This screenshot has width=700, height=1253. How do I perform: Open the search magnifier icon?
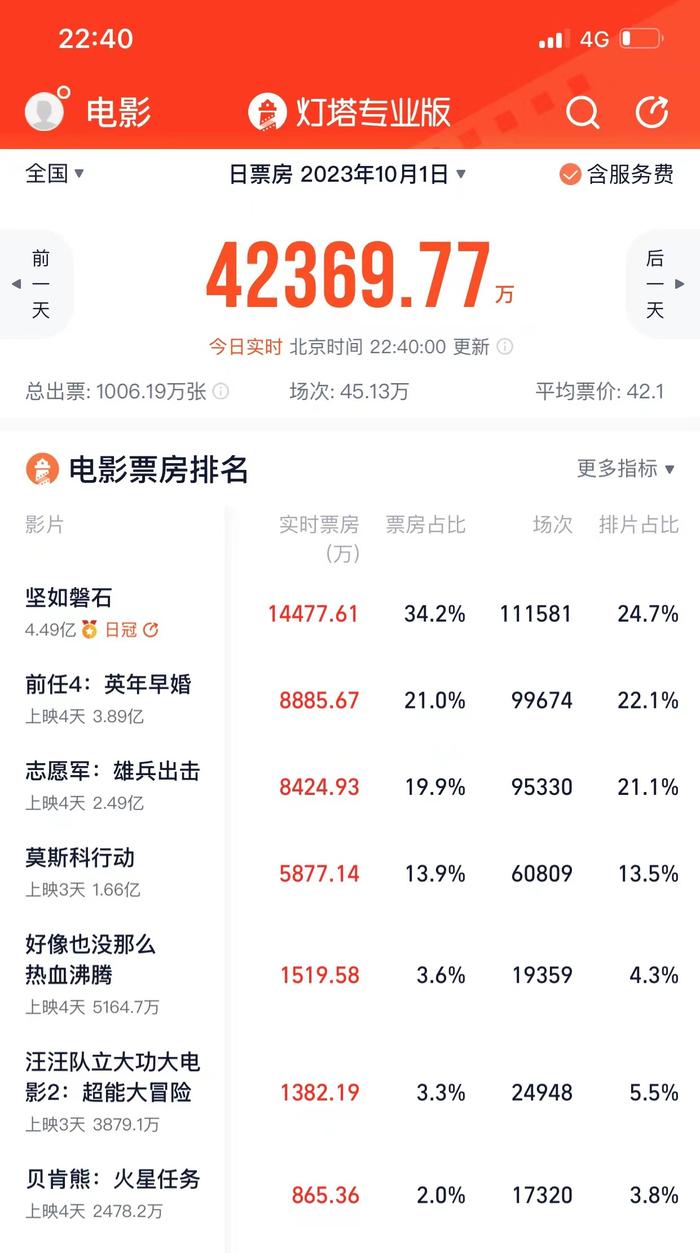coord(583,112)
